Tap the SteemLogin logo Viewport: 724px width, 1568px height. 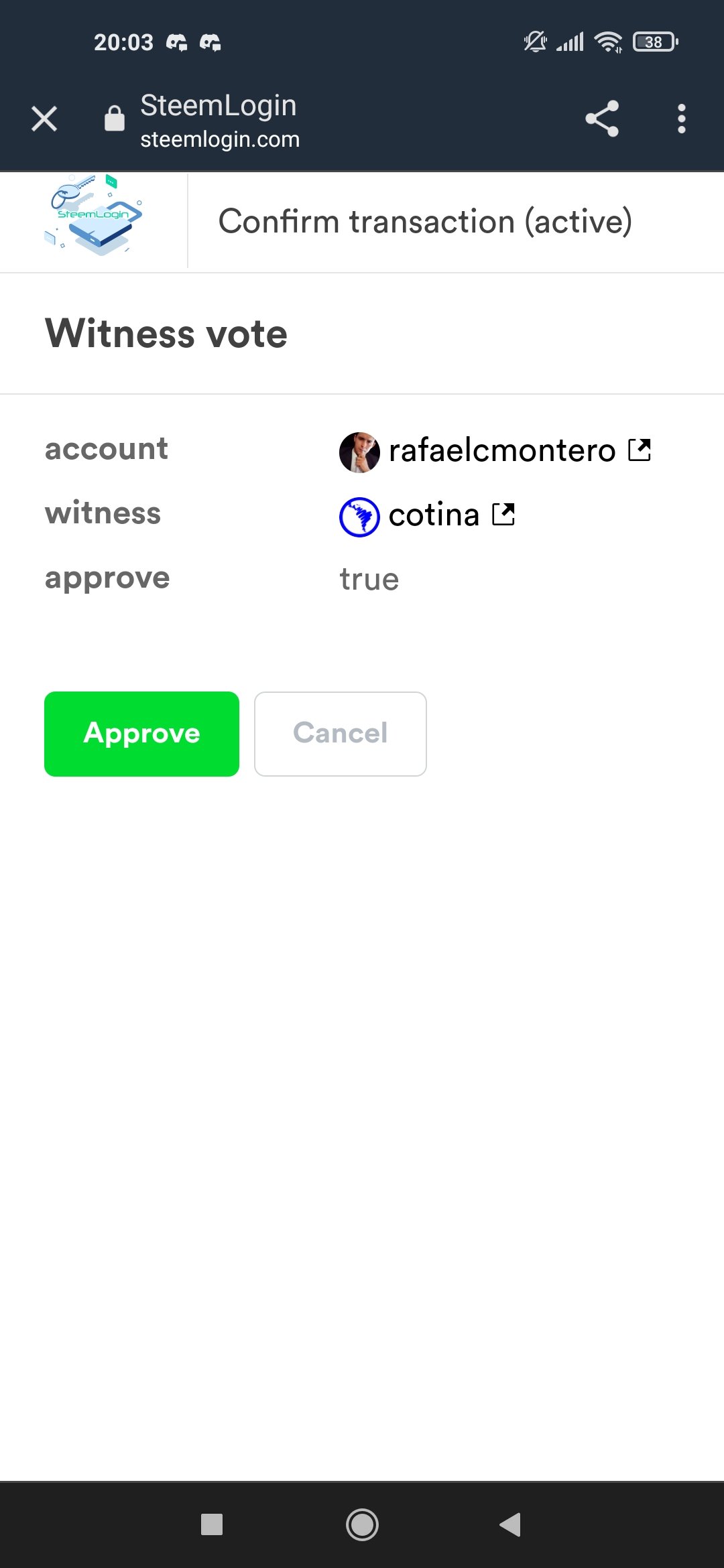click(x=94, y=216)
